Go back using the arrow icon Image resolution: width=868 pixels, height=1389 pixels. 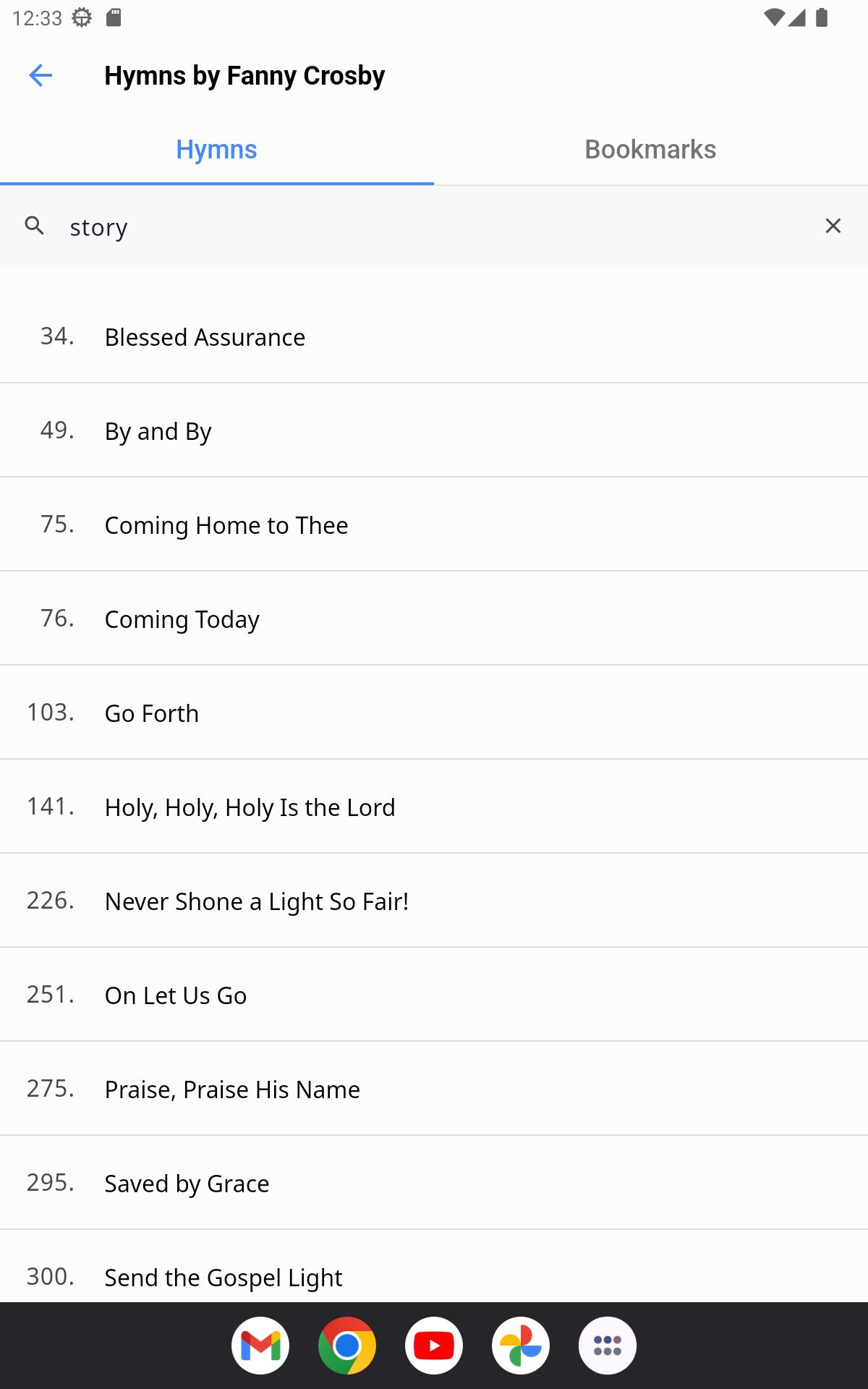[x=41, y=75]
